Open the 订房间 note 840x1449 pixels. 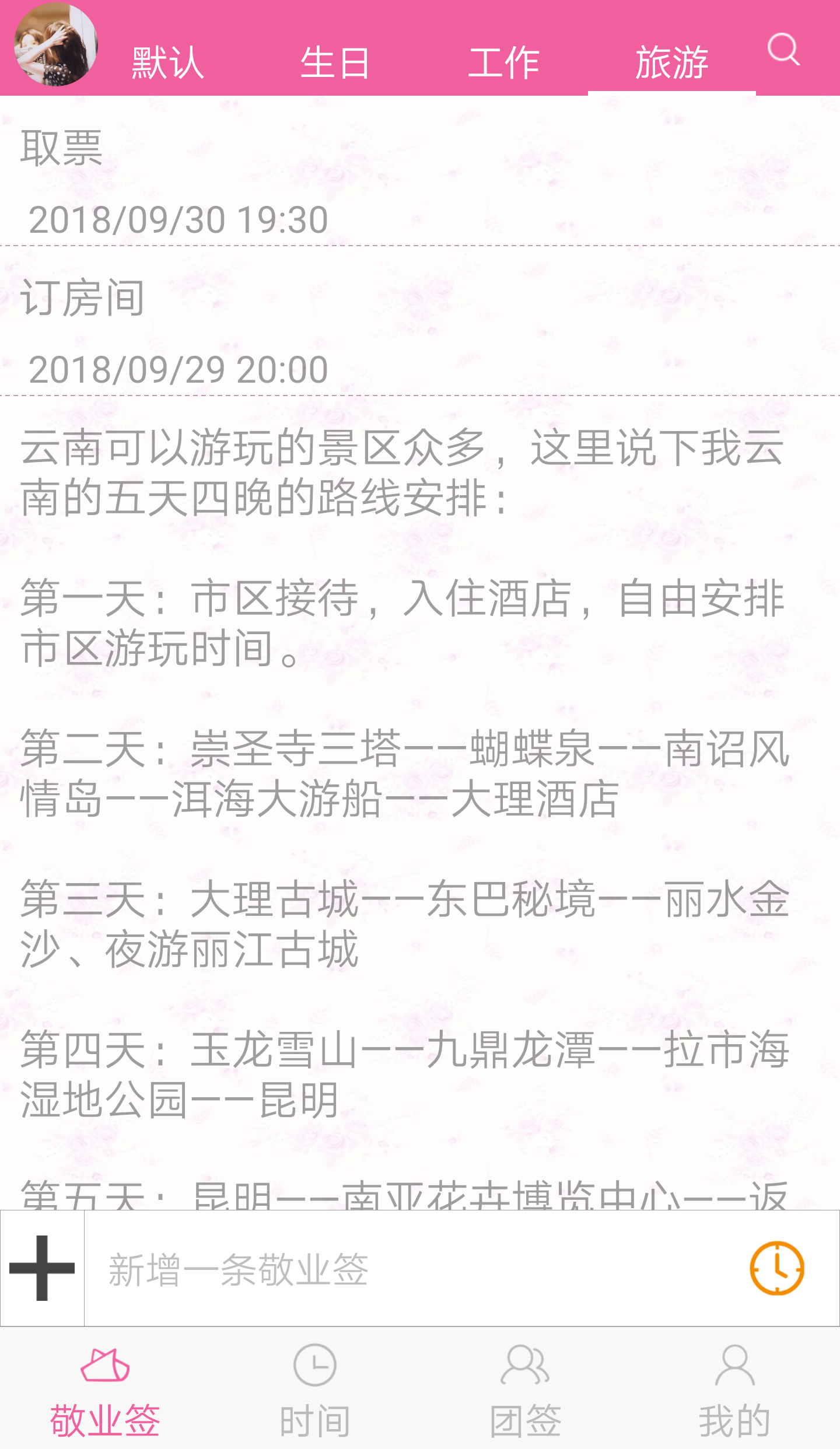click(420, 321)
